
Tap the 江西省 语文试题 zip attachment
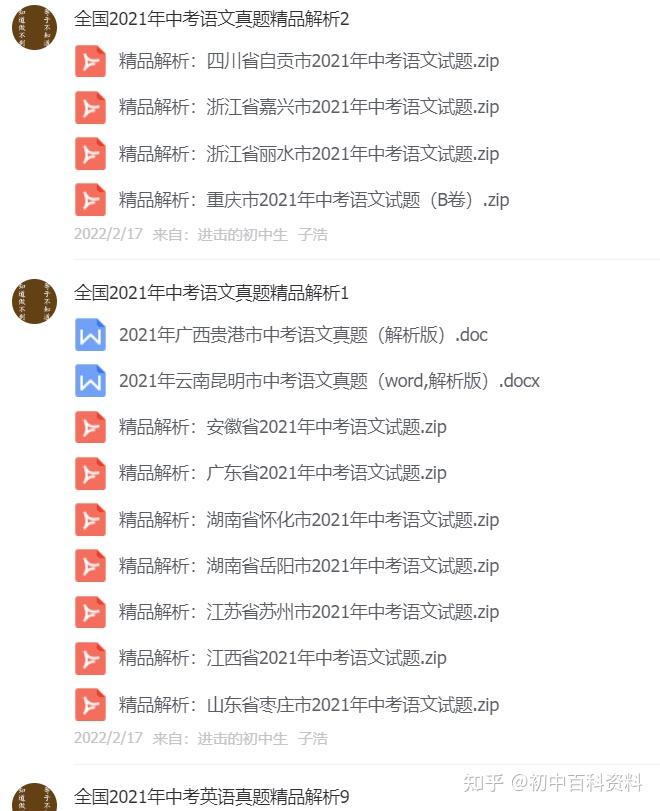pos(282,658)
